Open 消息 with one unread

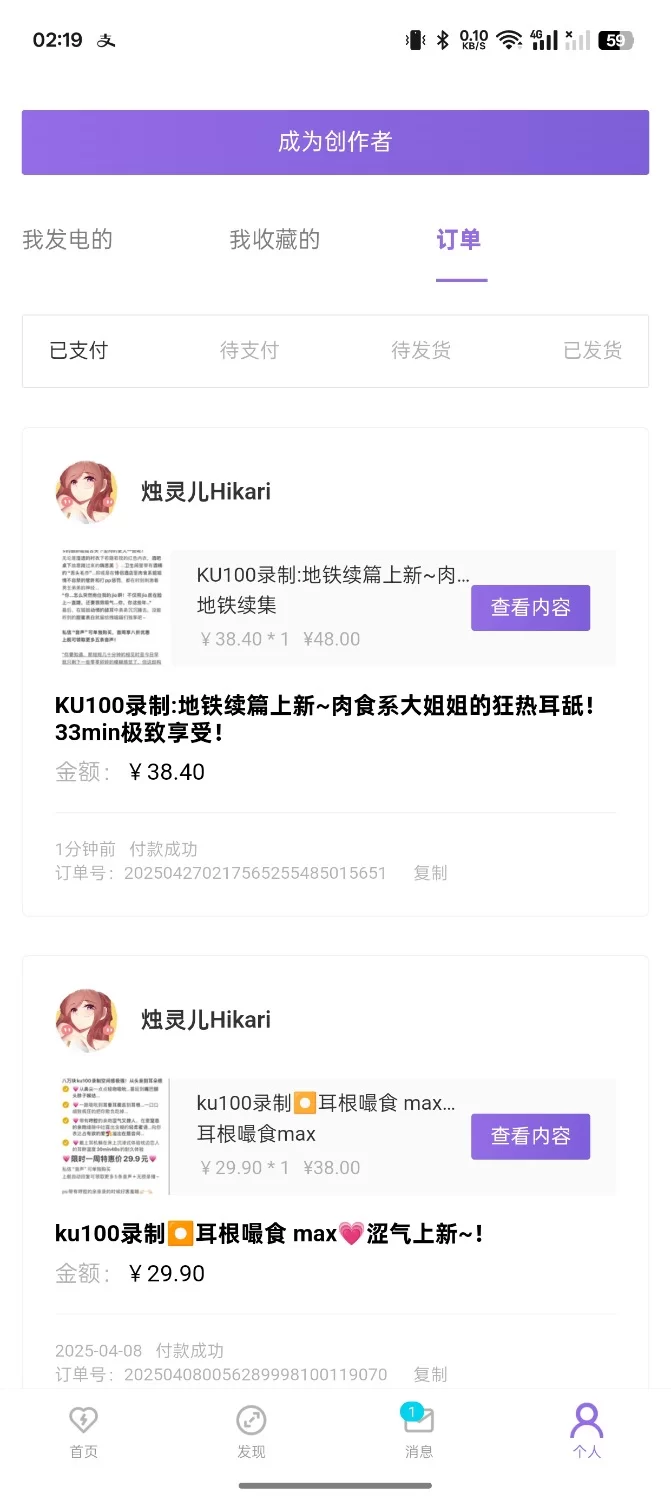point(419,1430)
